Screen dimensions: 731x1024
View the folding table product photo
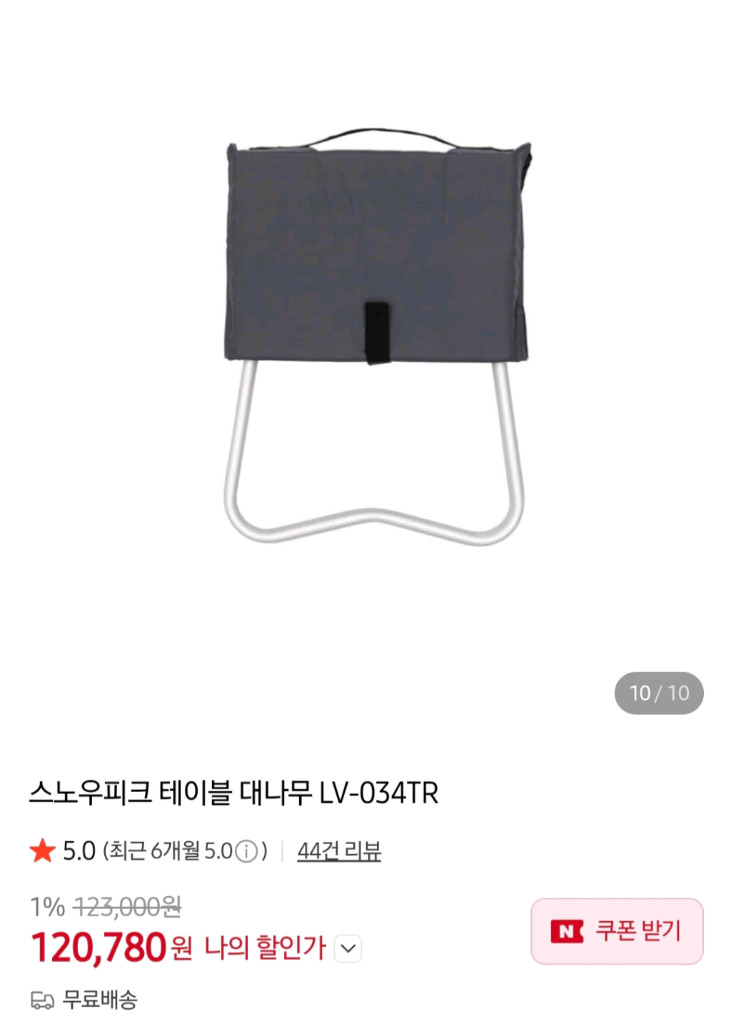click(366, 340)
